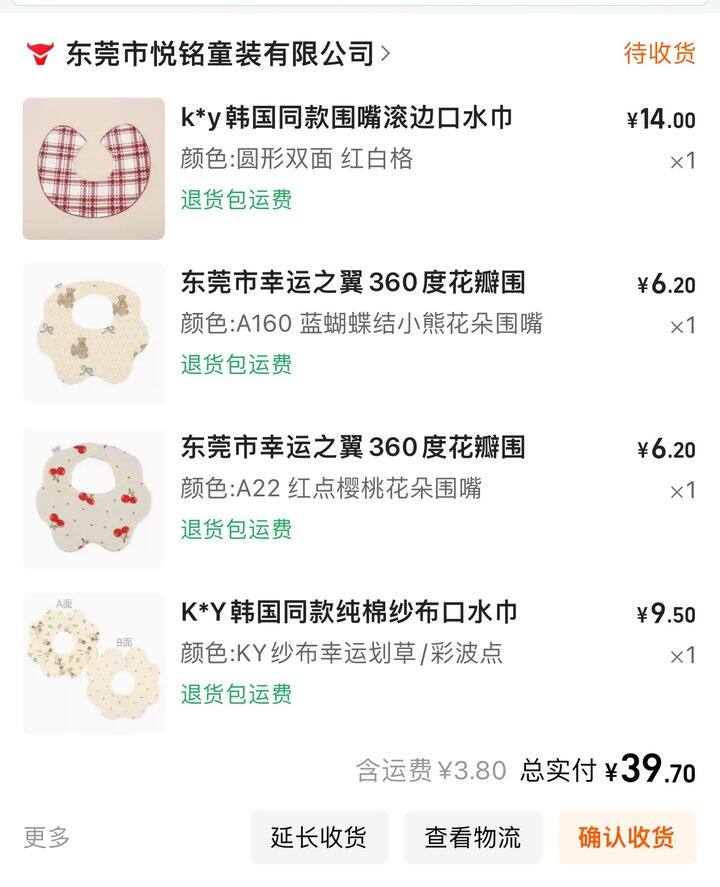Extend the delivery receipt time (延长收货)
The width and height of the screenshot is (720, 887).
coord(319,837)
